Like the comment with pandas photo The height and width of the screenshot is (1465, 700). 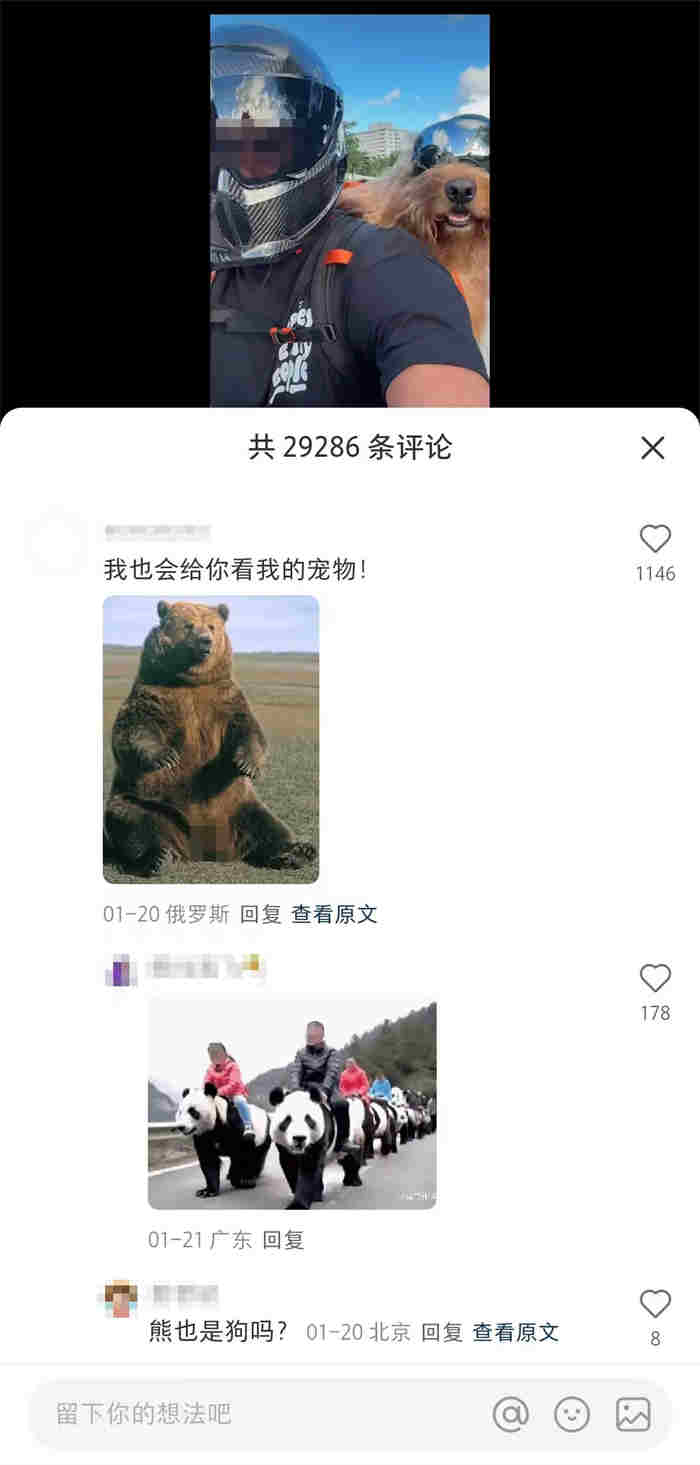pos(655,978)
